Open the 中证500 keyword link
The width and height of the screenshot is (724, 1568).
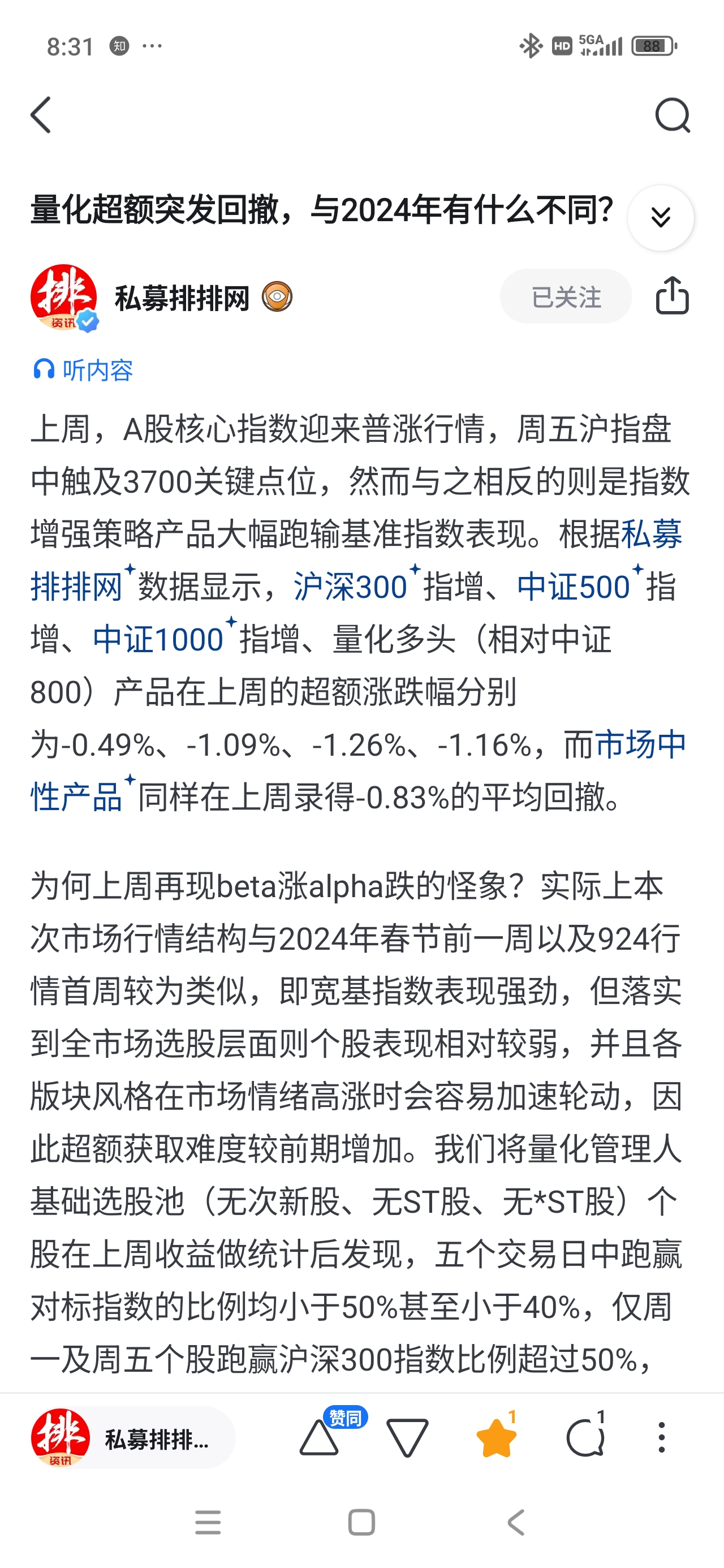(x=573, y=587)
